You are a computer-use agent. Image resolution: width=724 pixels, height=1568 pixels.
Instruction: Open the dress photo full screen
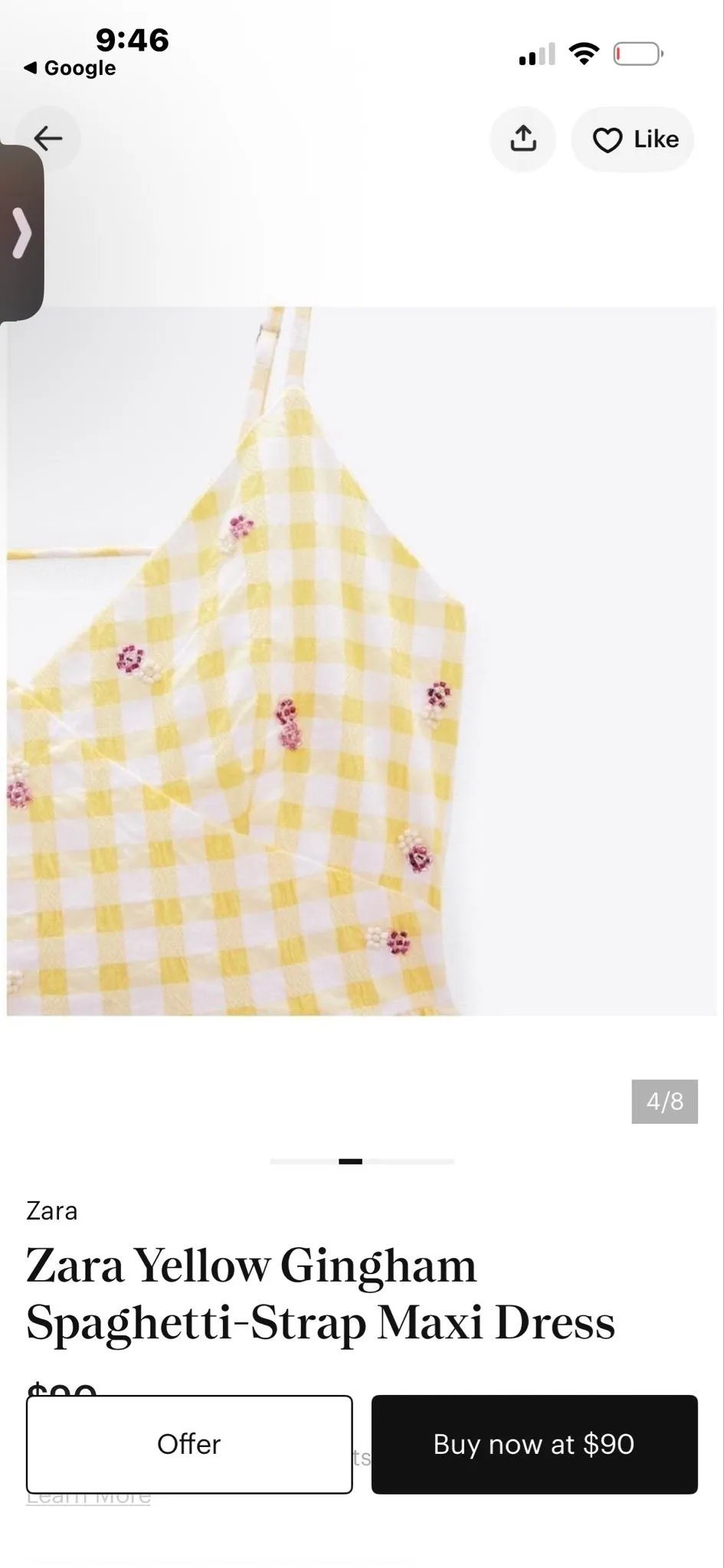(x=362, y=661)
